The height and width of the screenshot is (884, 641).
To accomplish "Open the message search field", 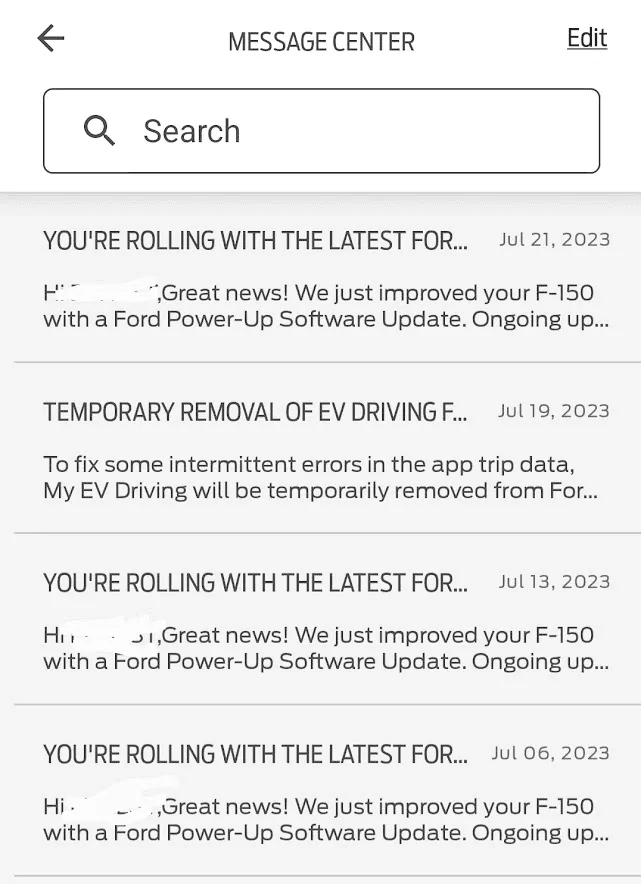I will [321, 131].
